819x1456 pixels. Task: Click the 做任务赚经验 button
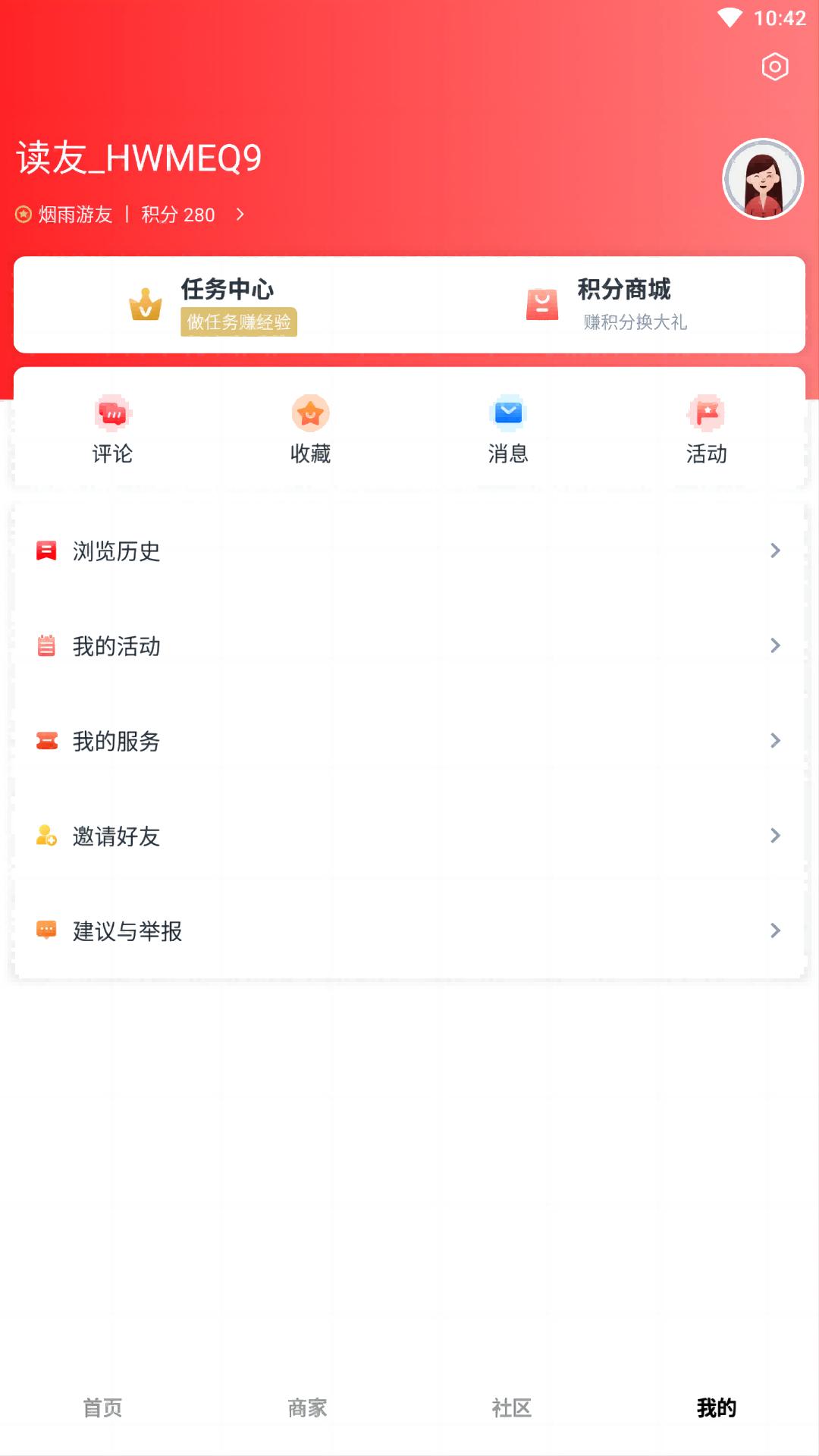point(239,323)
